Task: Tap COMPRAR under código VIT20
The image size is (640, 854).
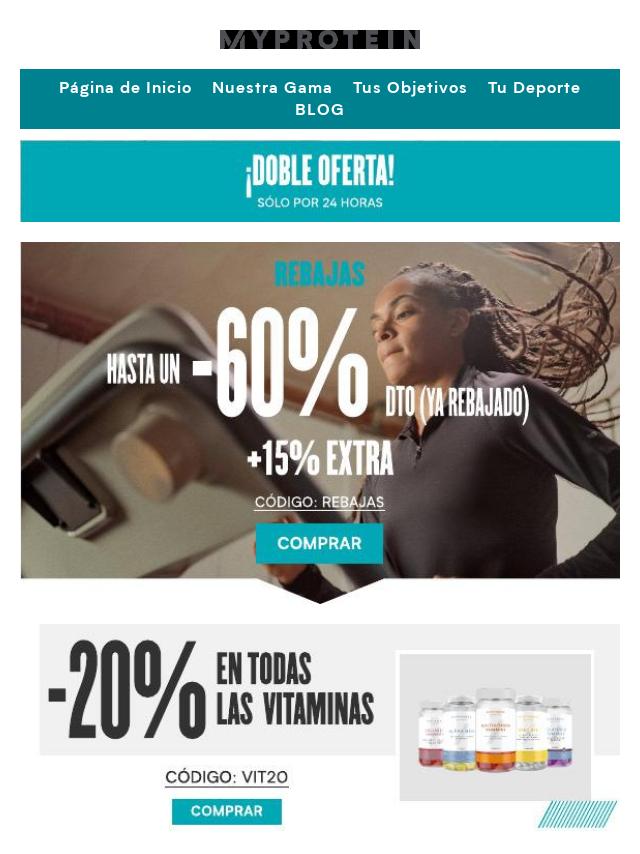Action: [x=227, y=811]
